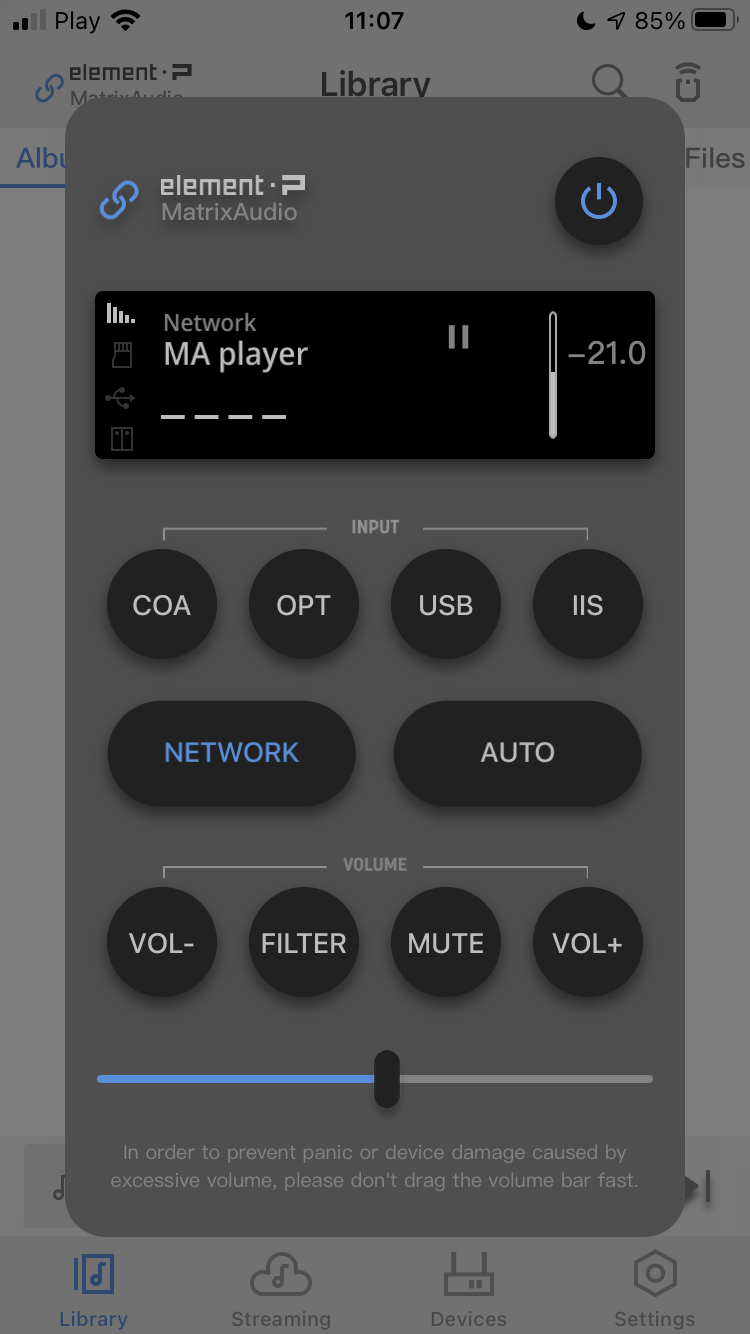
Task: Lower volume with VOL- button
Action: (x=162, y=943)
